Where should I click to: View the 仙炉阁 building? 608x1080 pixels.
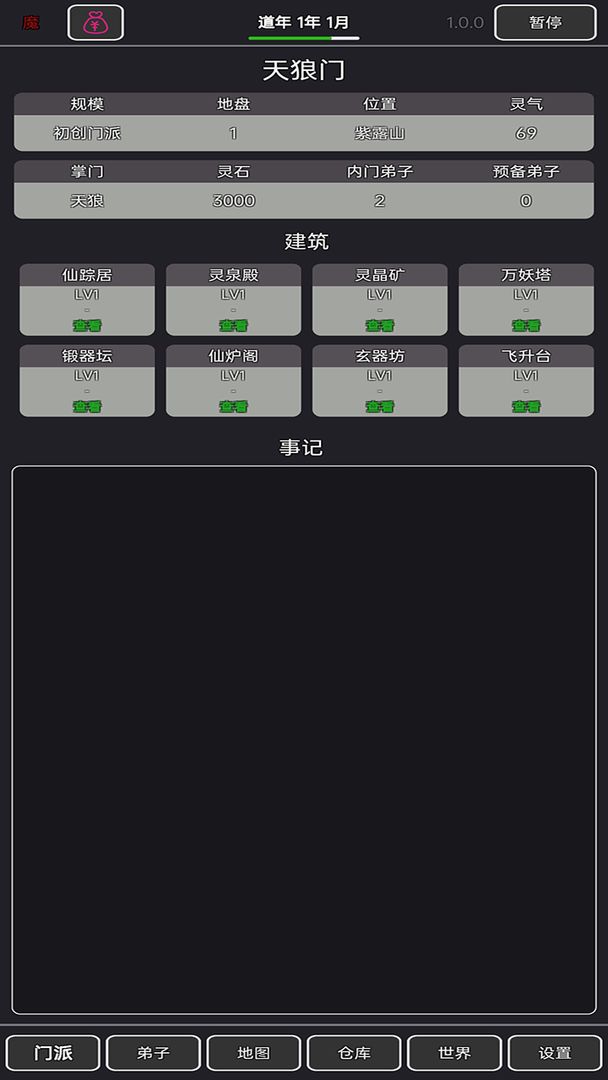click(233, 406)
